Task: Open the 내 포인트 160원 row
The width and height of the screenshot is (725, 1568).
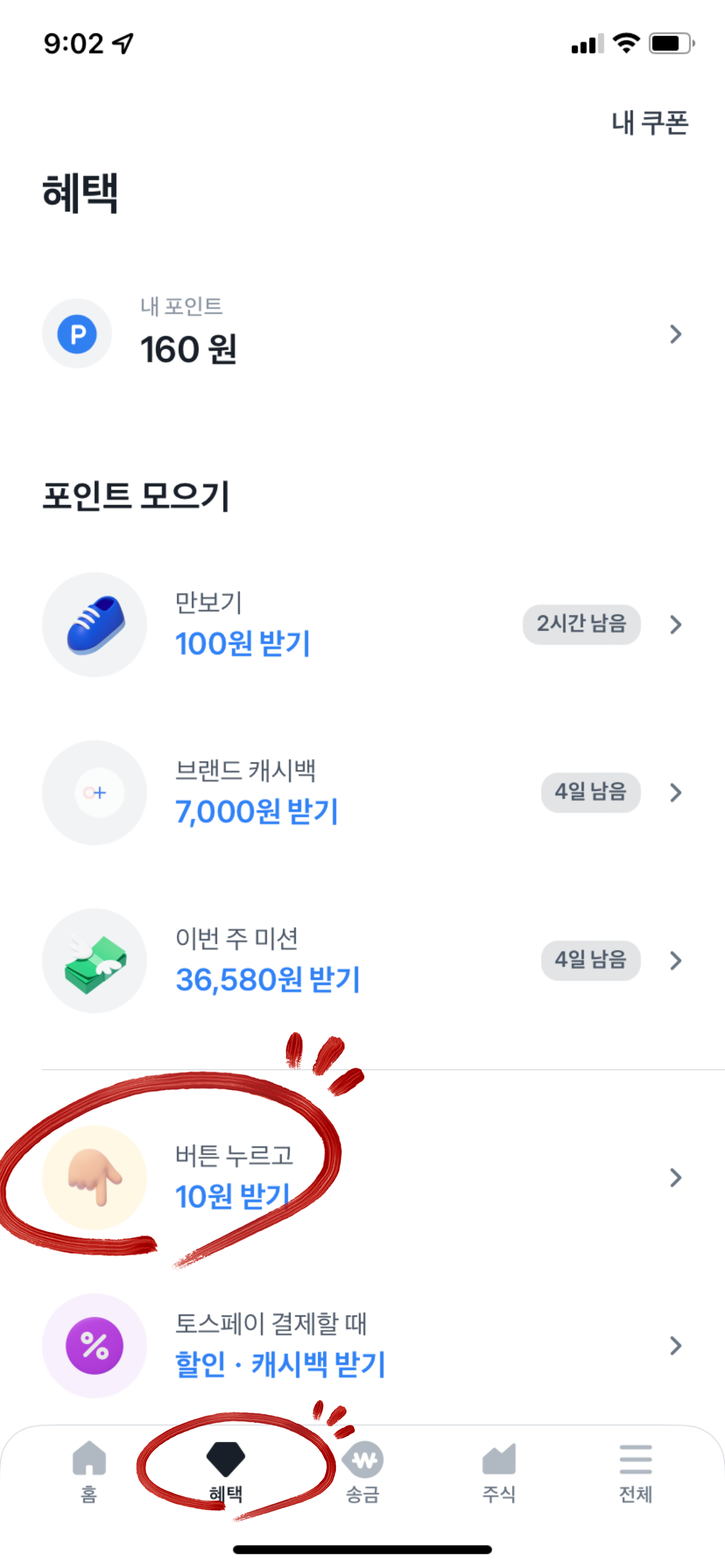Action: [x=362, y=333]
